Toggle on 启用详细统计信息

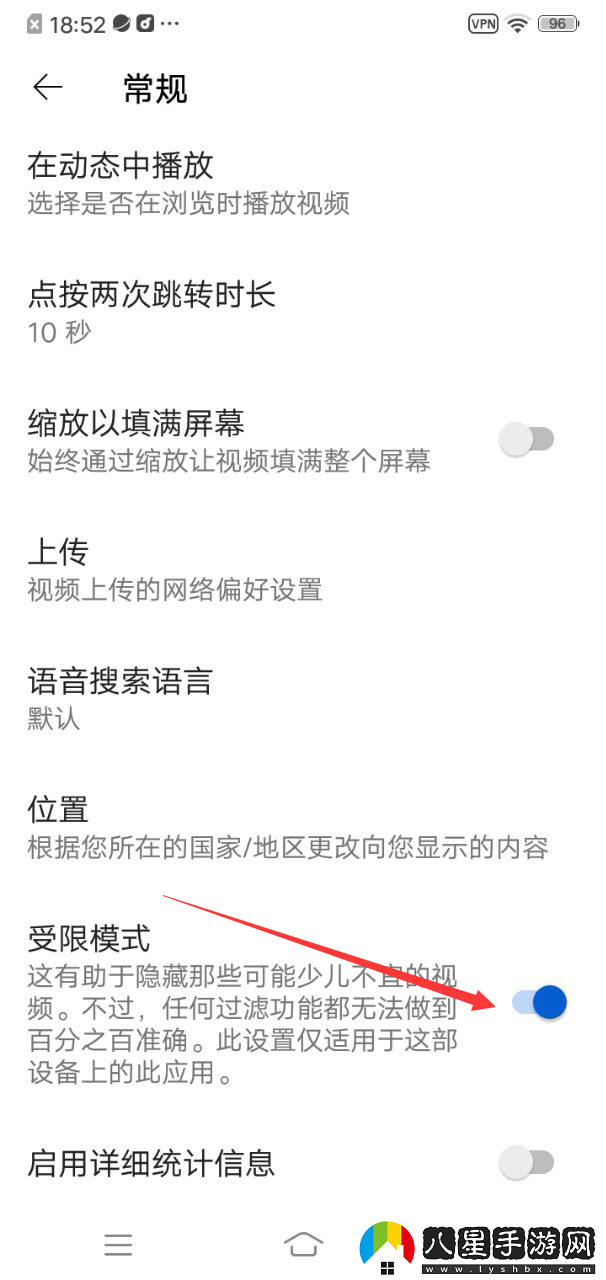coord(526,1162)
